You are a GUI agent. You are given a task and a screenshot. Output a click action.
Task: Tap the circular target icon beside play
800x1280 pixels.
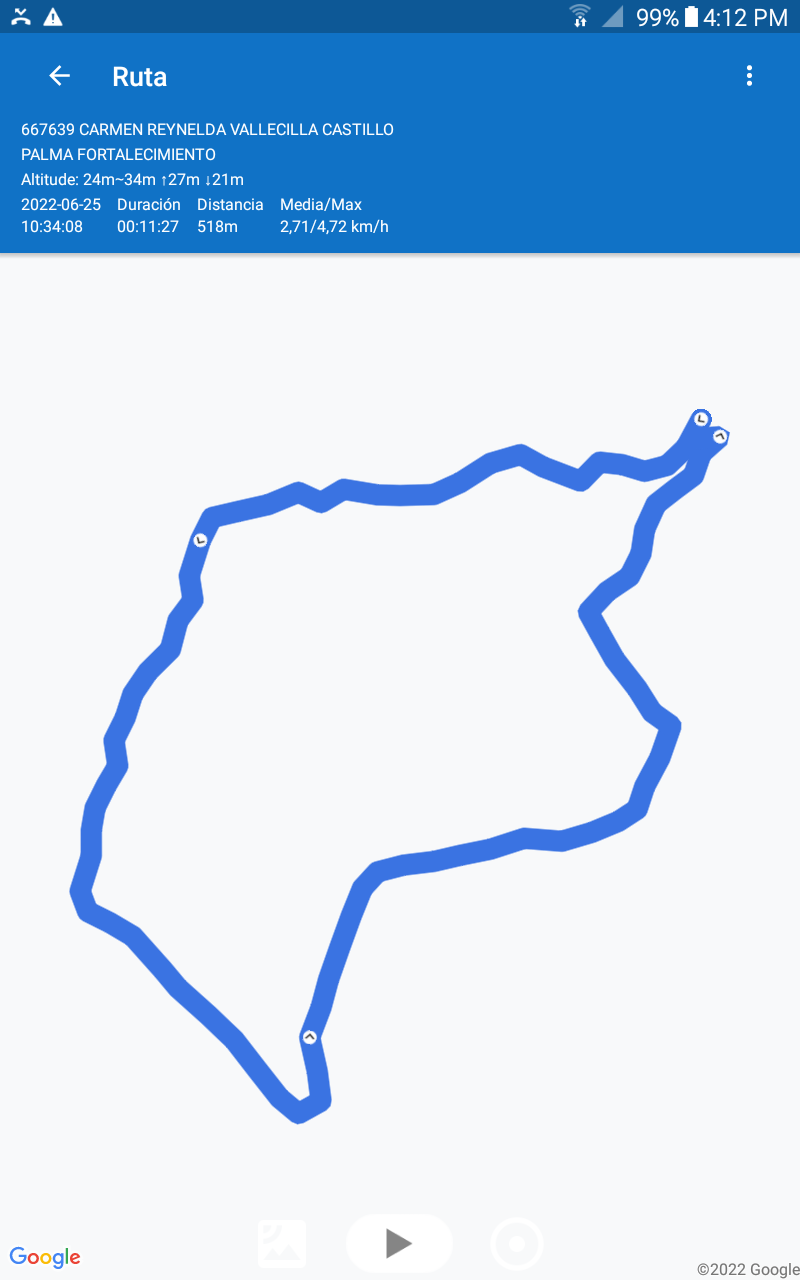pos(517,1244)
